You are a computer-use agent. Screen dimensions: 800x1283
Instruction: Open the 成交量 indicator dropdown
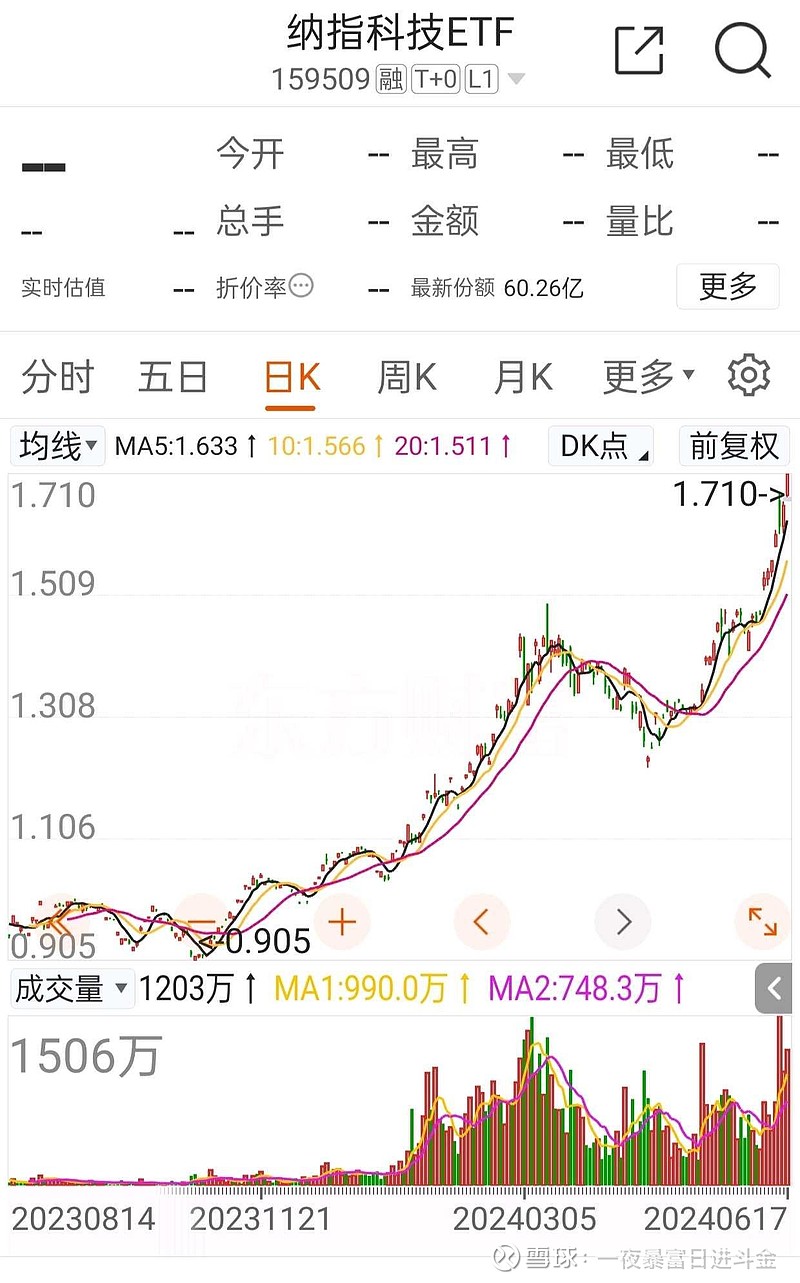tap(71, 989)
